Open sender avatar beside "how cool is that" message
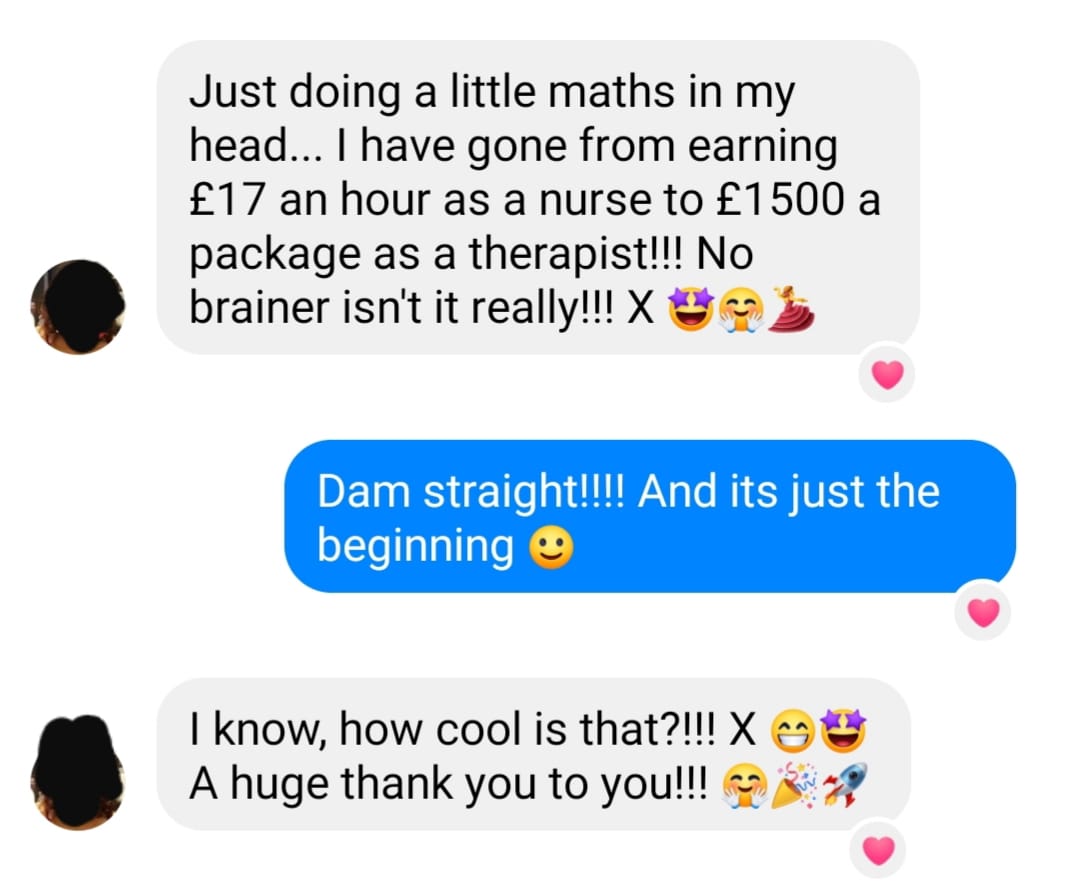Screen dimensions: 1072x888 (x=77, y=772)
